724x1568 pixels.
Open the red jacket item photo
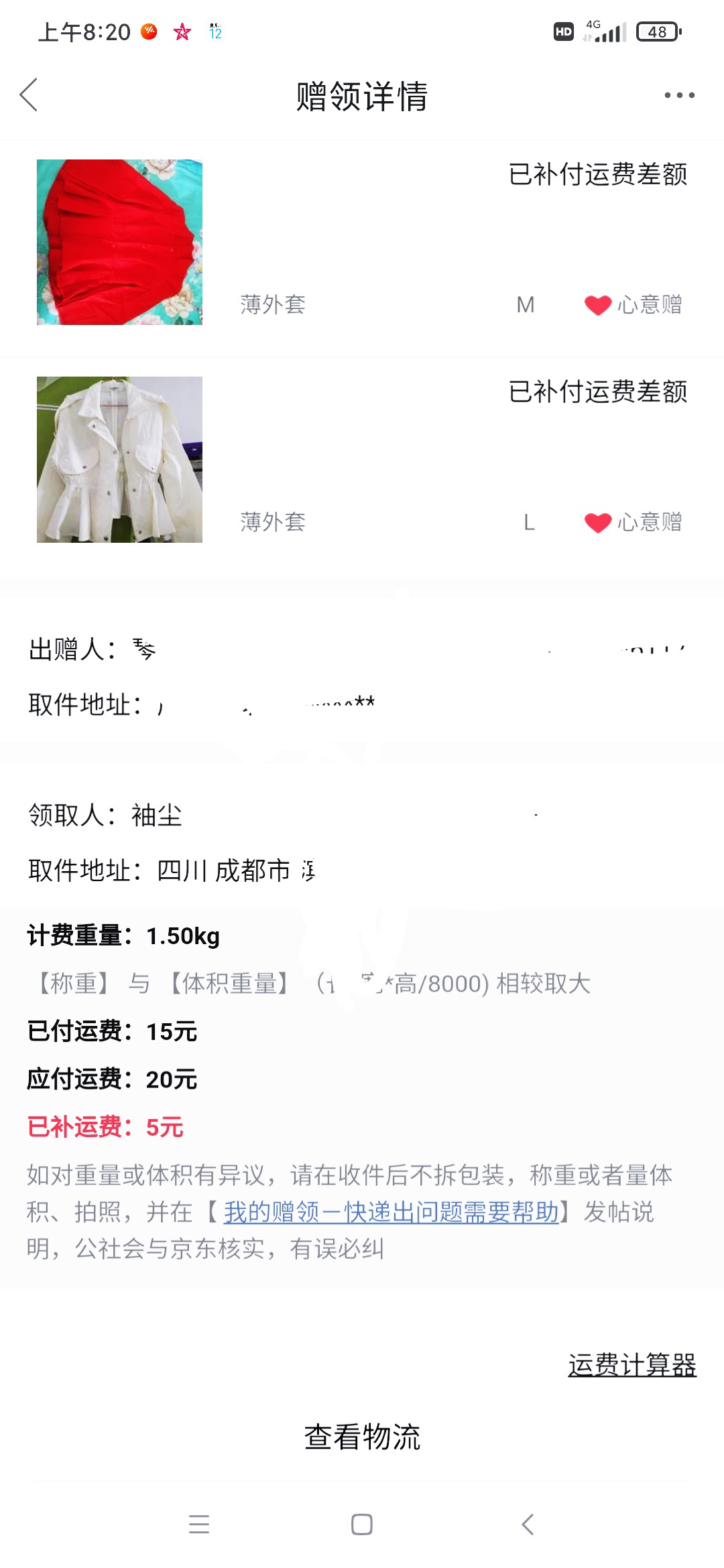tap(119, 242)
